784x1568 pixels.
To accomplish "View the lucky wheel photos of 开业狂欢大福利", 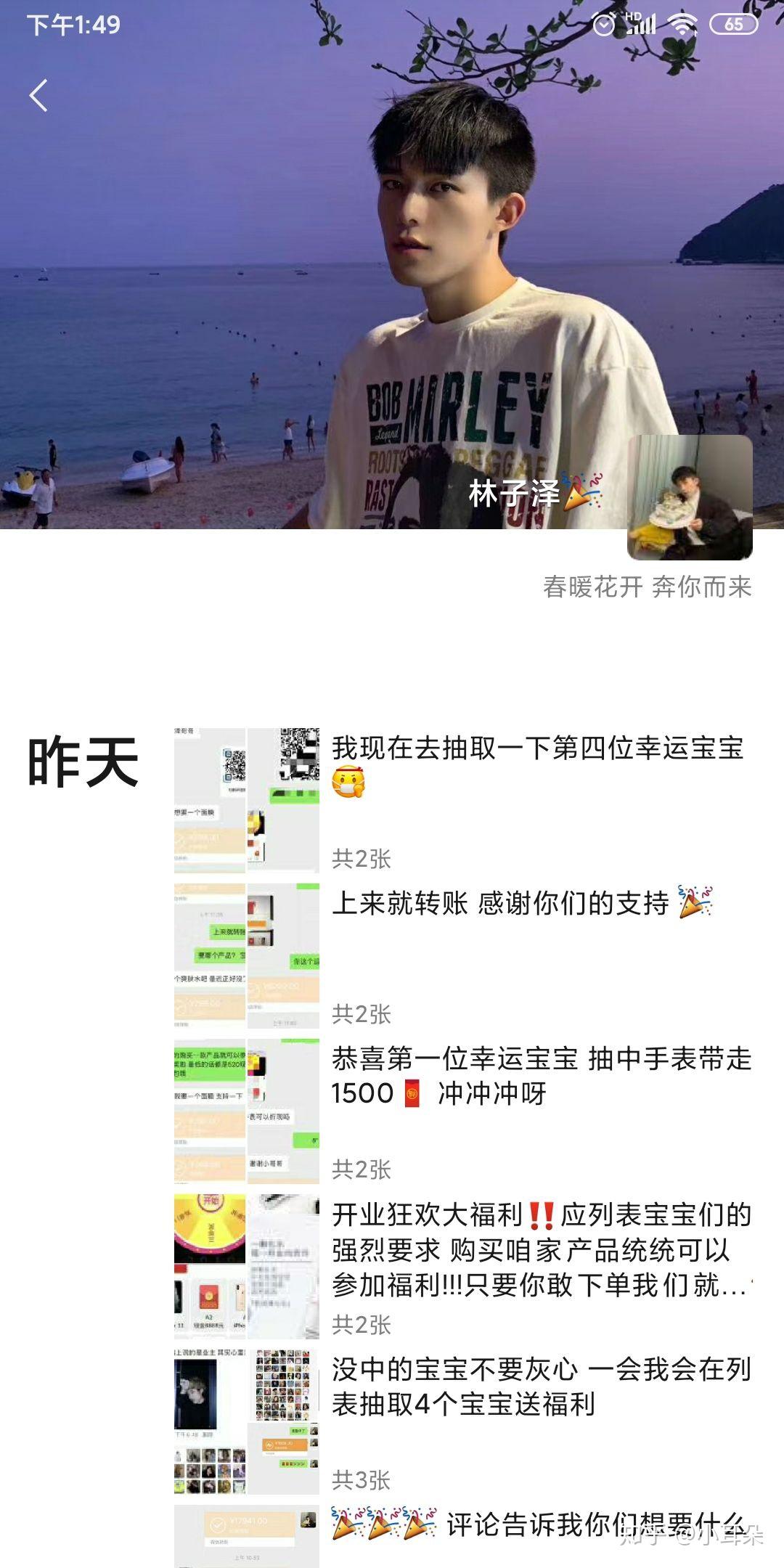I will [x=247, y=1266].
